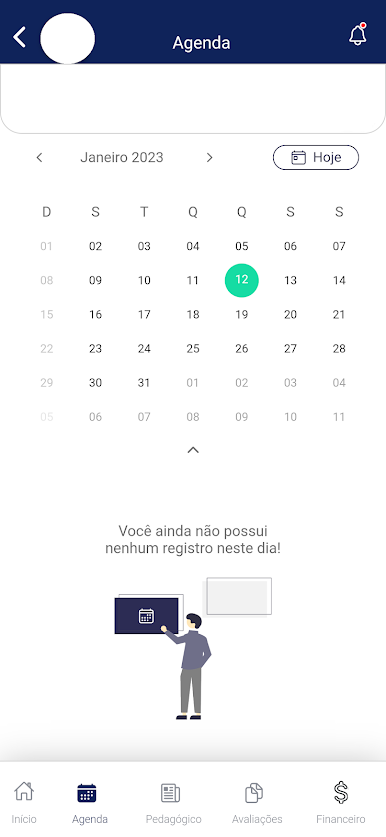Screen dimensions: 386x837
Task: Collapse the calendar with the up chevron
Action: click(193, 450)
